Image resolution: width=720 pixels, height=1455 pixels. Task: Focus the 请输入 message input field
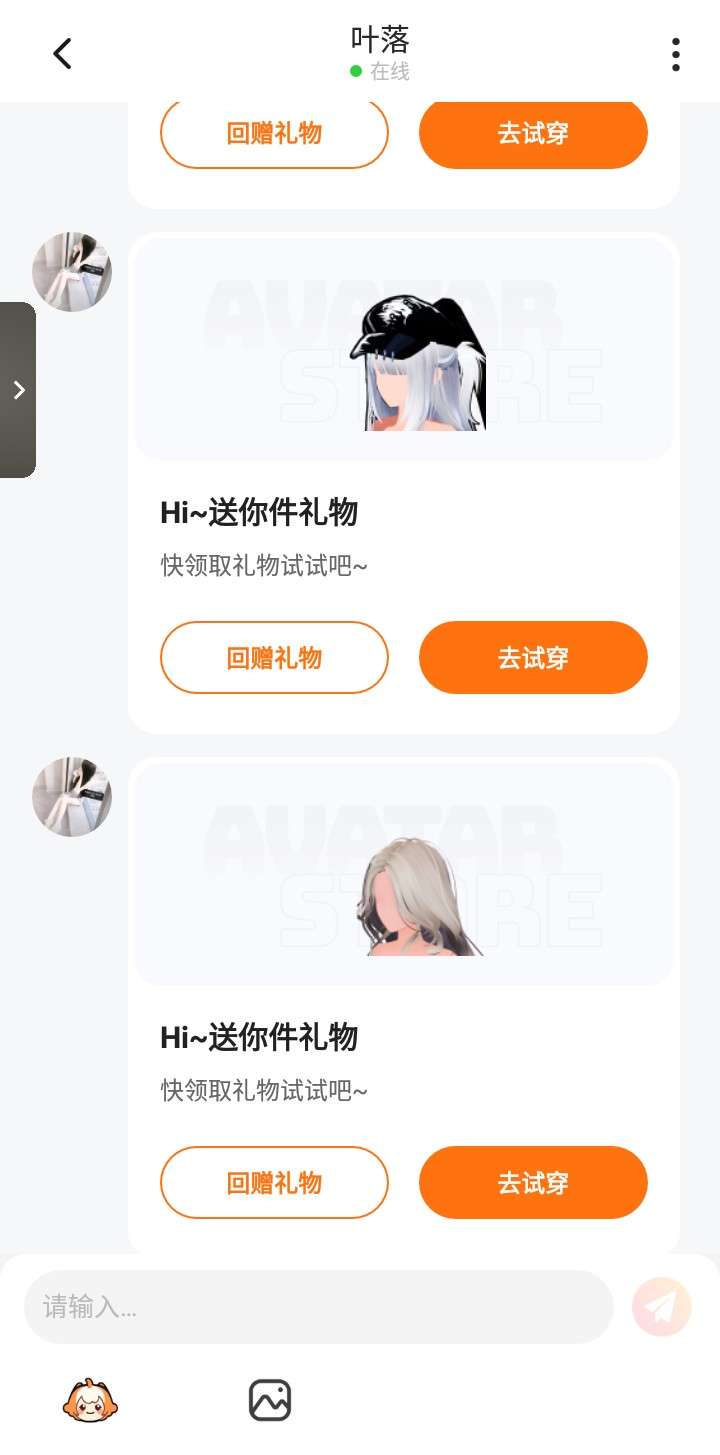click(x=318, y=1307)
